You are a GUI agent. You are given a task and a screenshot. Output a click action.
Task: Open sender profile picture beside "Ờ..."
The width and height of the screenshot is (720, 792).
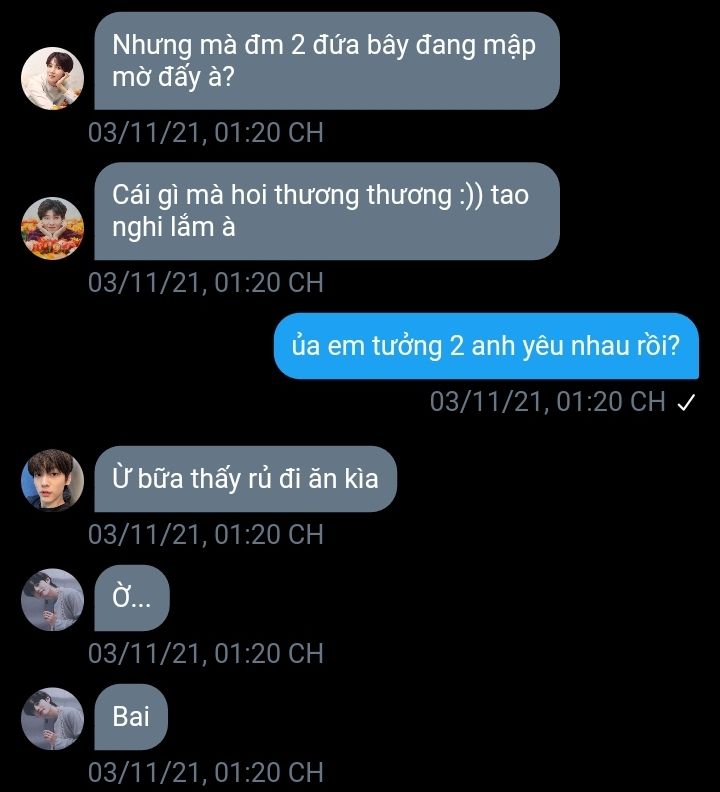52,599
